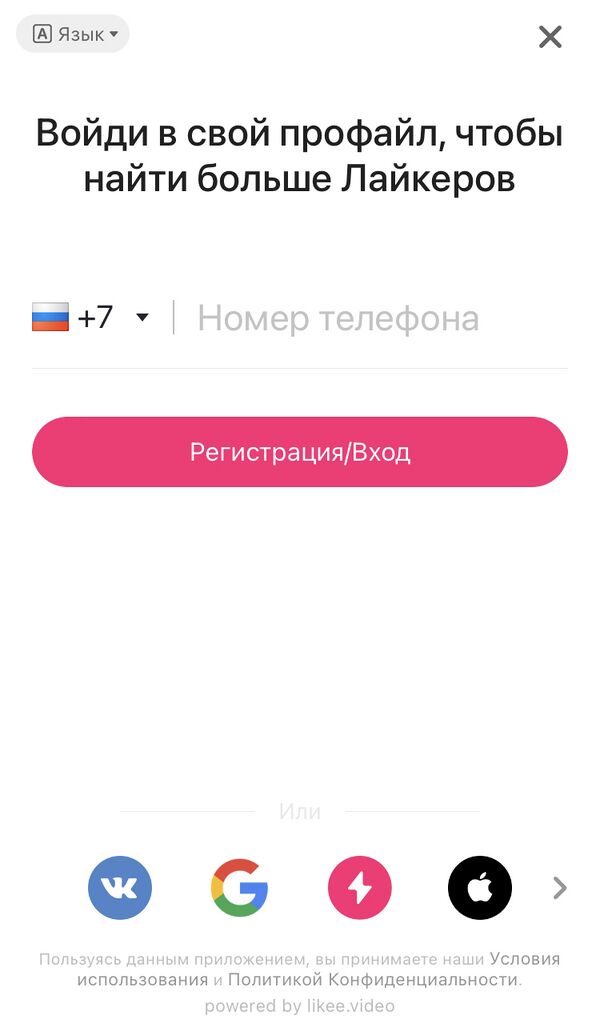Tap the Регистрация/Вход button
Image resolution: width=600 pixels, height=1035 pixels.
(x=300, y=452)
